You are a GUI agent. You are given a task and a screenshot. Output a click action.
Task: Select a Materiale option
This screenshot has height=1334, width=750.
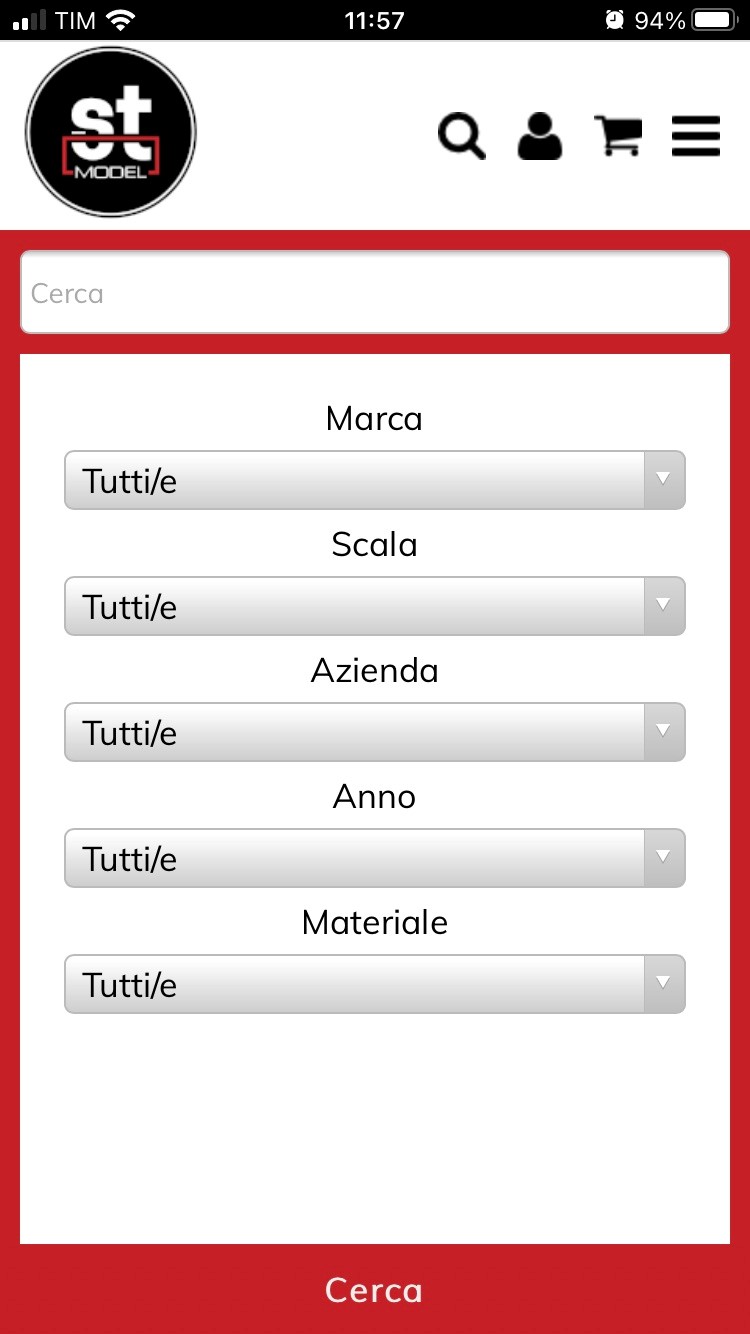[x=375, y=985]
